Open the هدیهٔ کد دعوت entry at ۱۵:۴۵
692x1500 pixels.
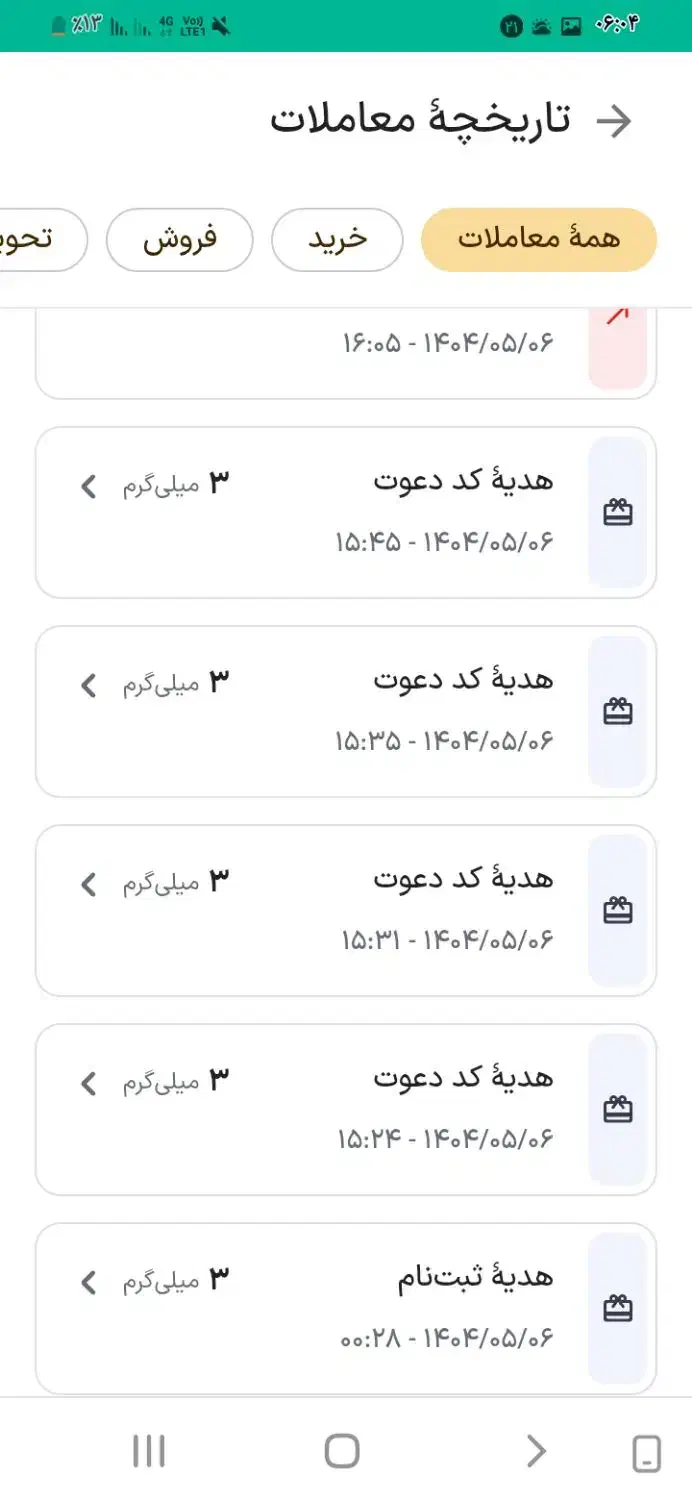[x=345, y=512]
